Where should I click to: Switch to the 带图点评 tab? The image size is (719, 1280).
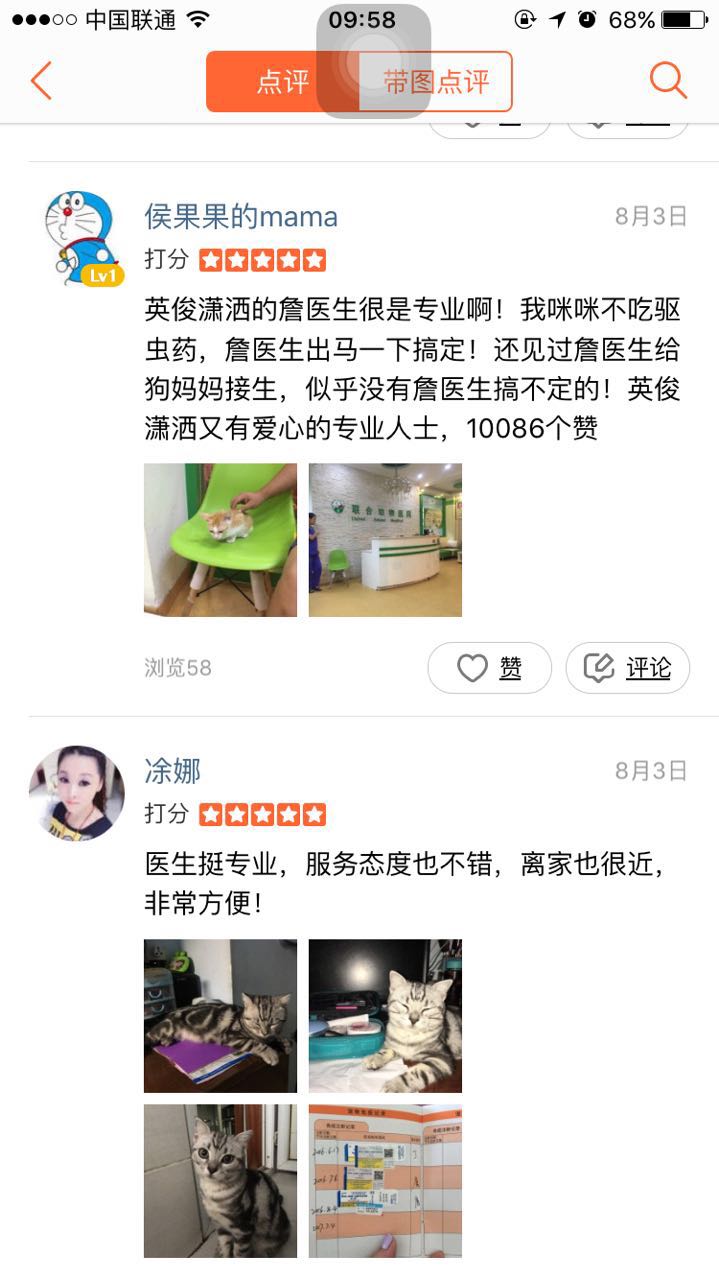(x=437, y=82)
